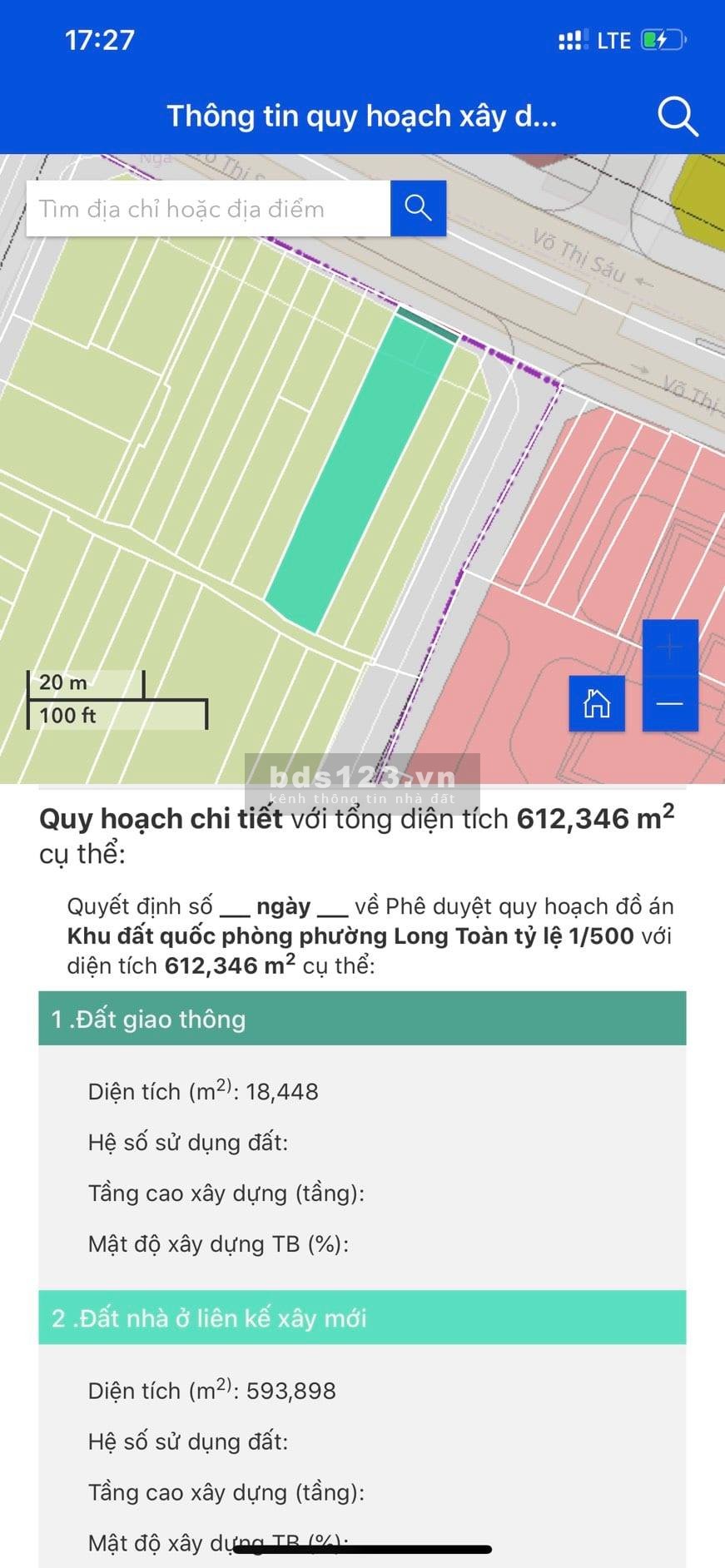
Task: Submit search with the blue magnifier button
Action: tap(418, 208)
